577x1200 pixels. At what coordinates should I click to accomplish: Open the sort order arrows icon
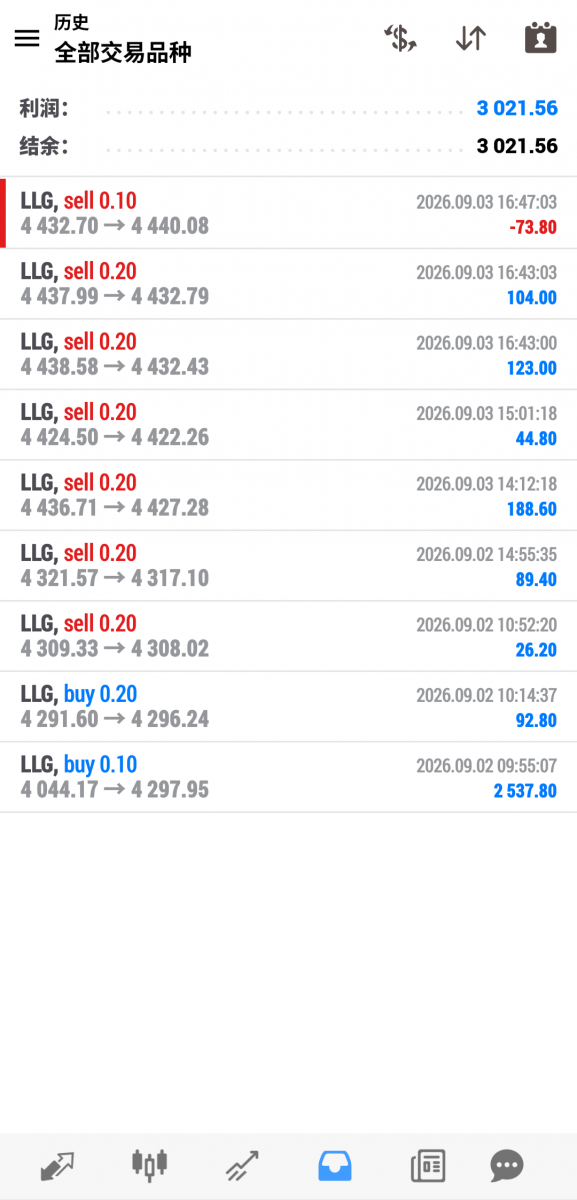tap(471, 38)
